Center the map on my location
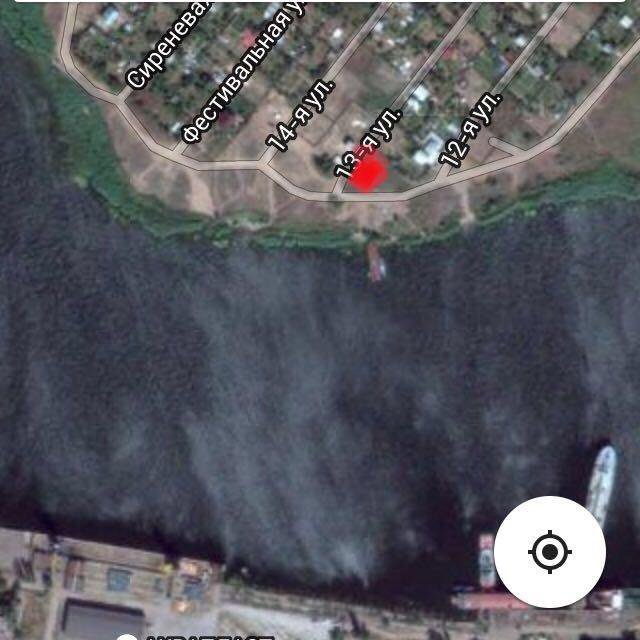This screenshot has height=640, width=640. click(549, 551)
